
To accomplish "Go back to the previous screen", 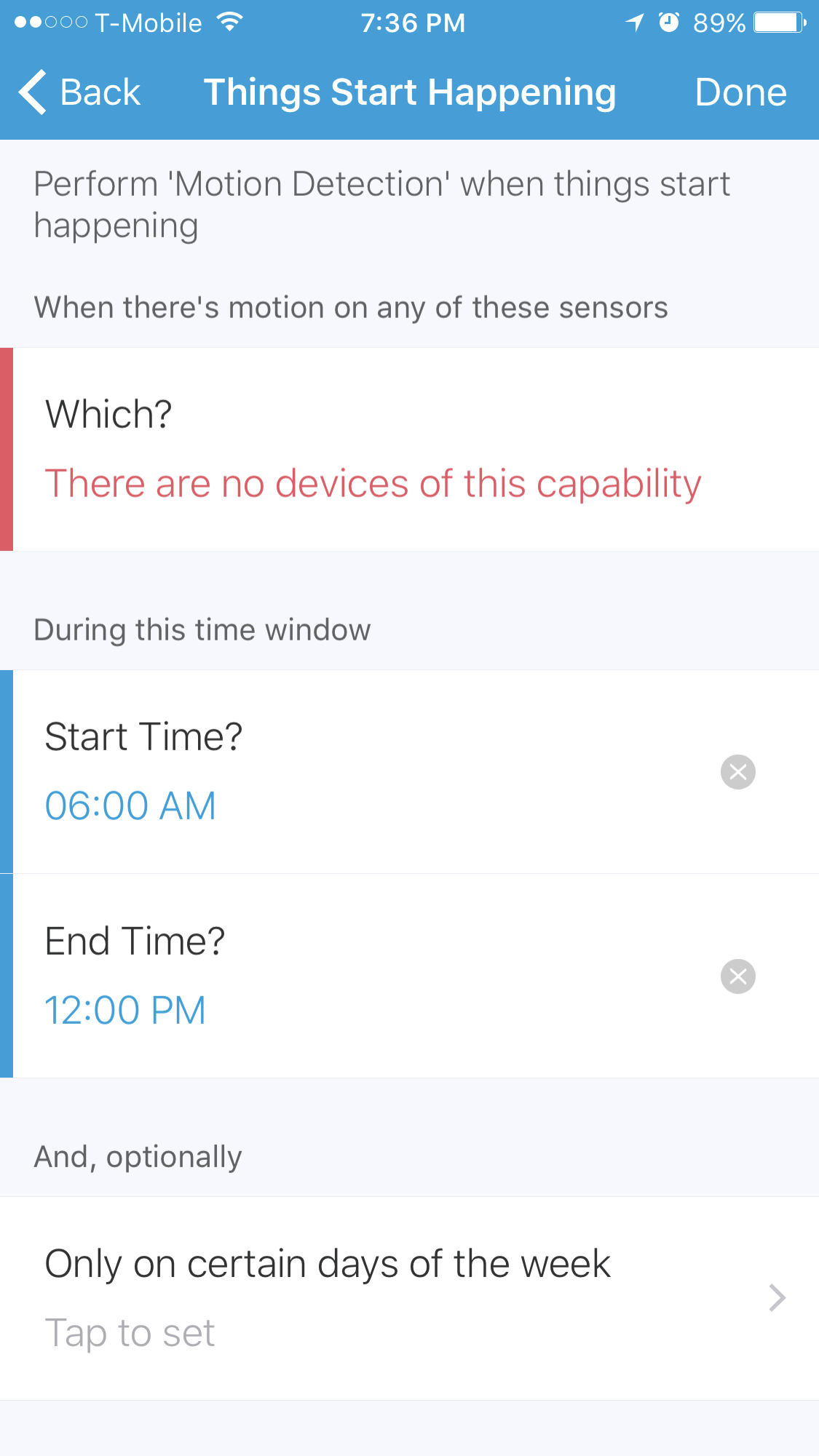I will (x=79, y=92).
